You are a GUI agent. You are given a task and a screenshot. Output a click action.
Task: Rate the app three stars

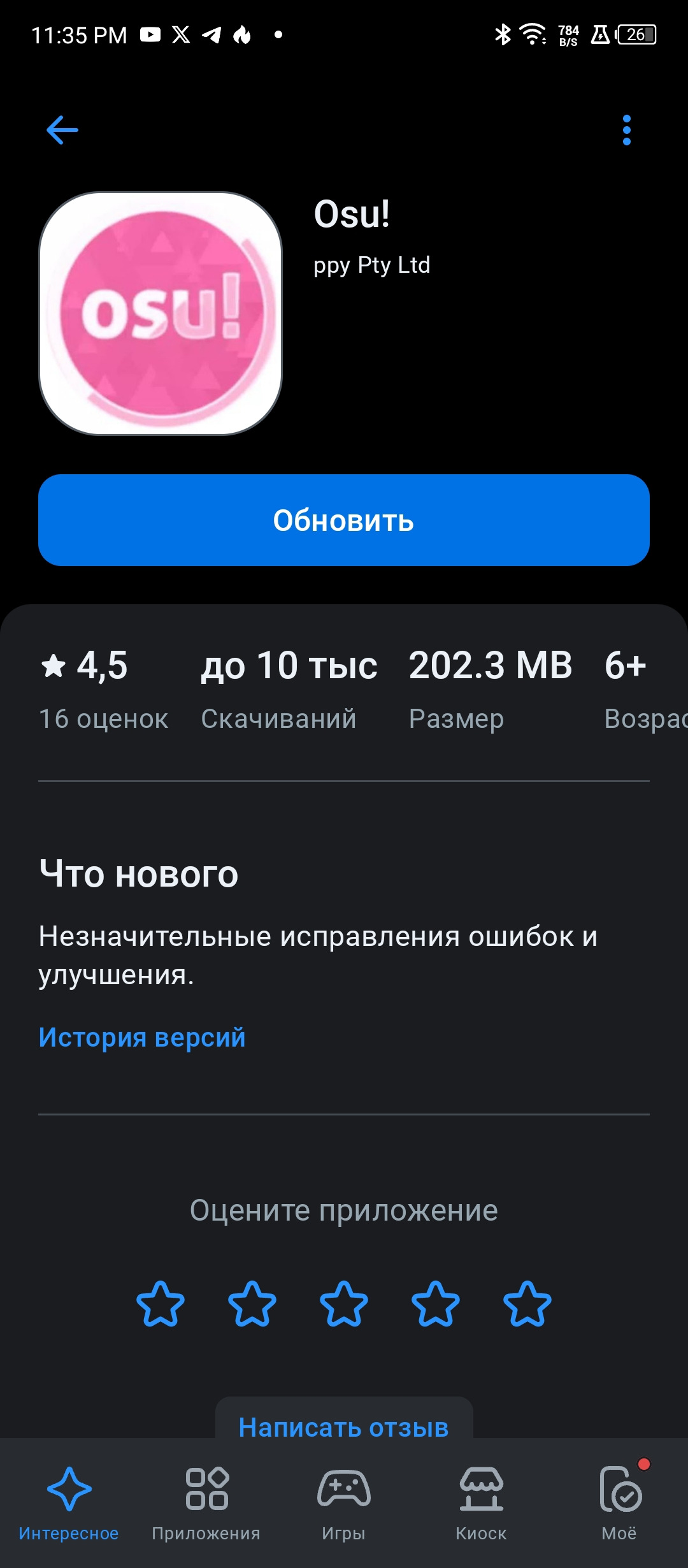point(344,1304)
